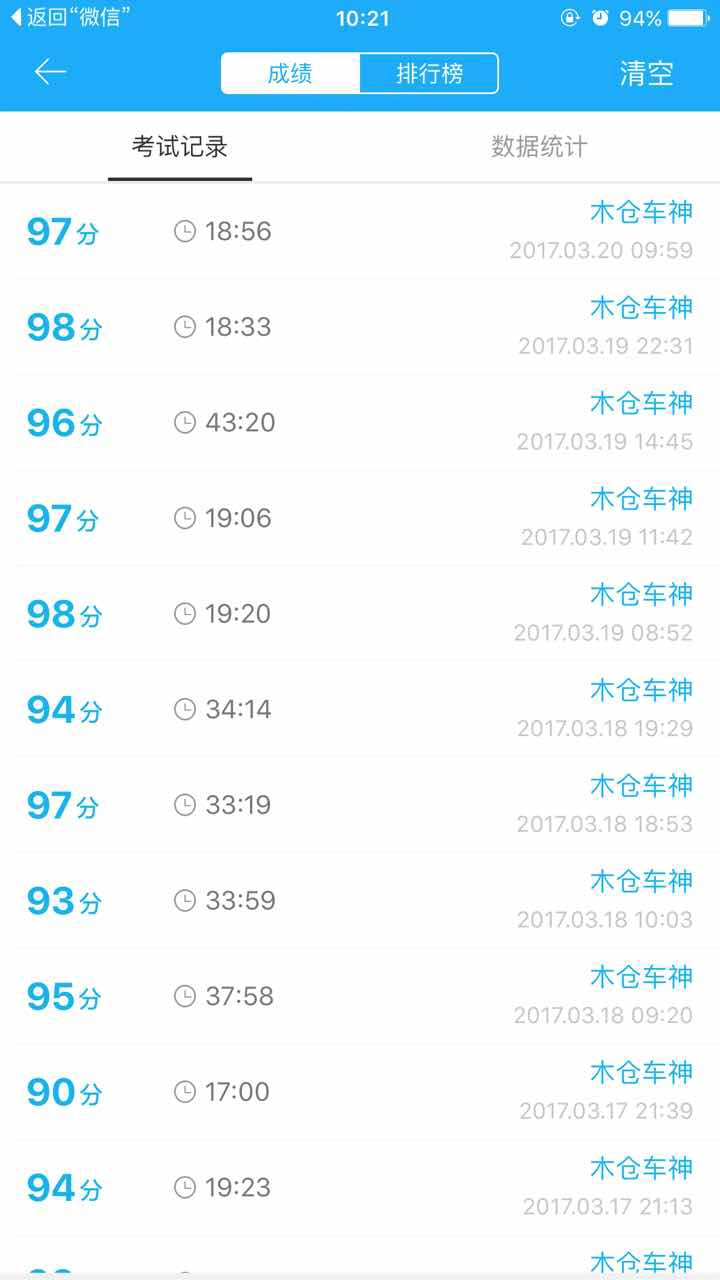Open the 93分 record with time 33:59

360,901
